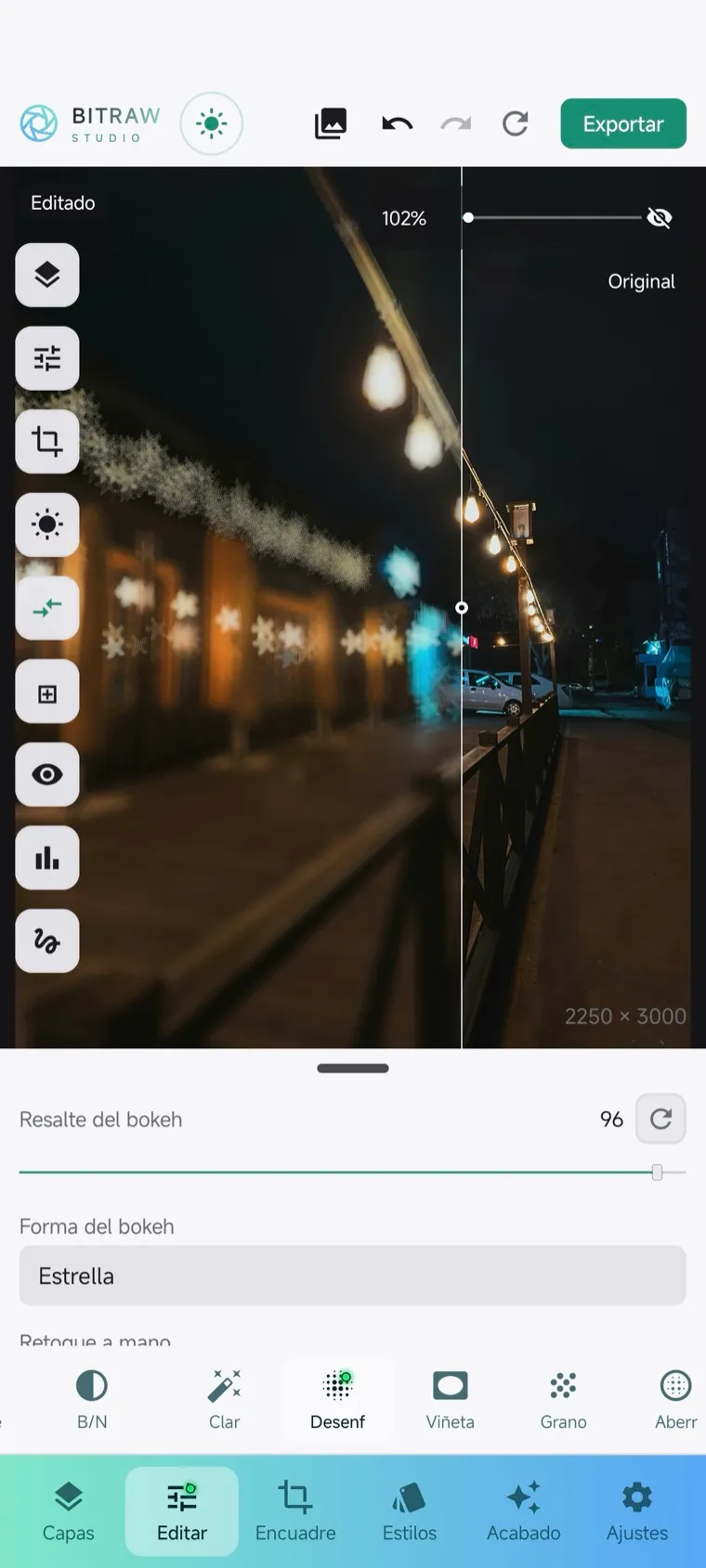Switch to the Capas tab
Screen dimensions: 706x1568
pos(69,1511)
